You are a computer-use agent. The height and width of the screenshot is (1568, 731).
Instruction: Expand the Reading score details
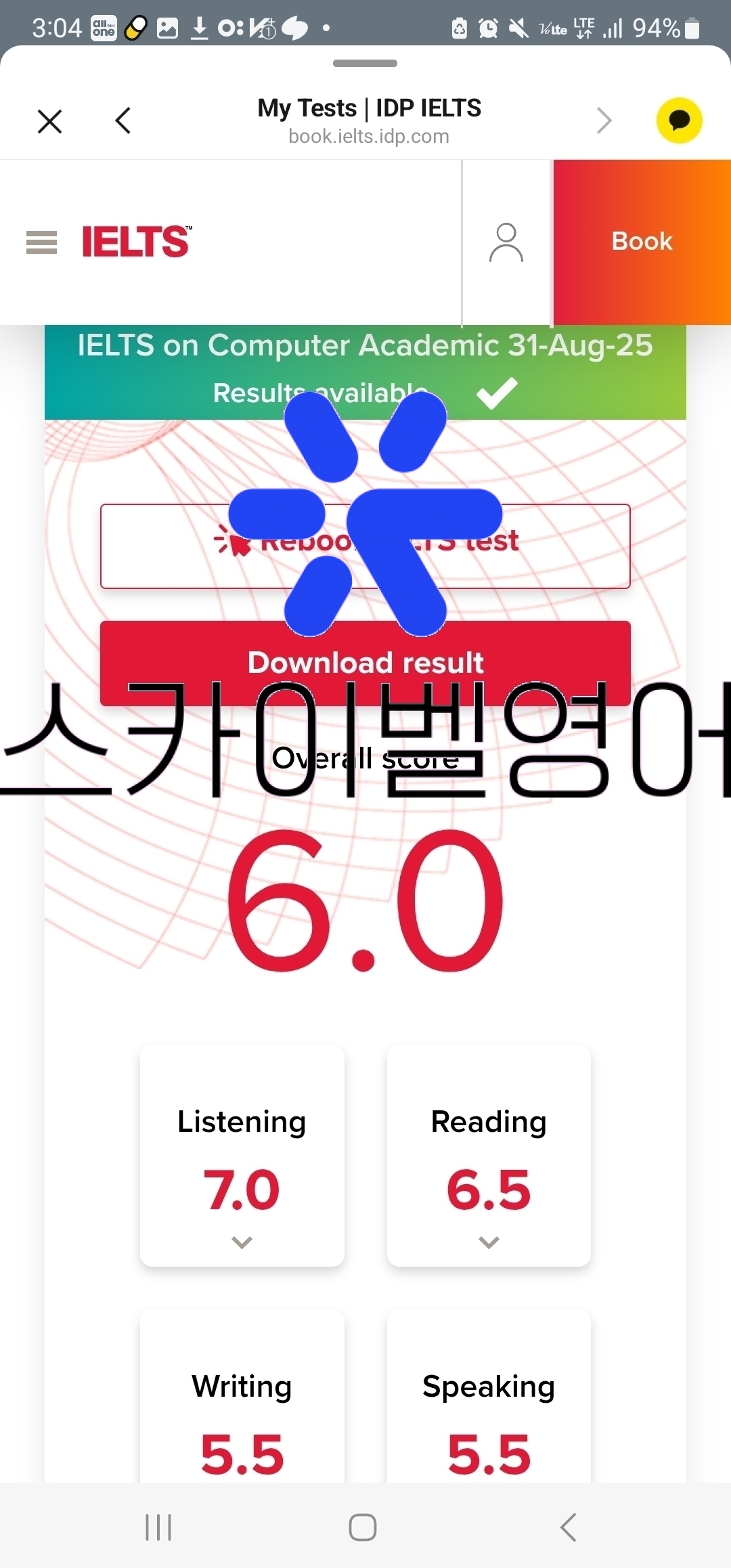[489, 1242]
